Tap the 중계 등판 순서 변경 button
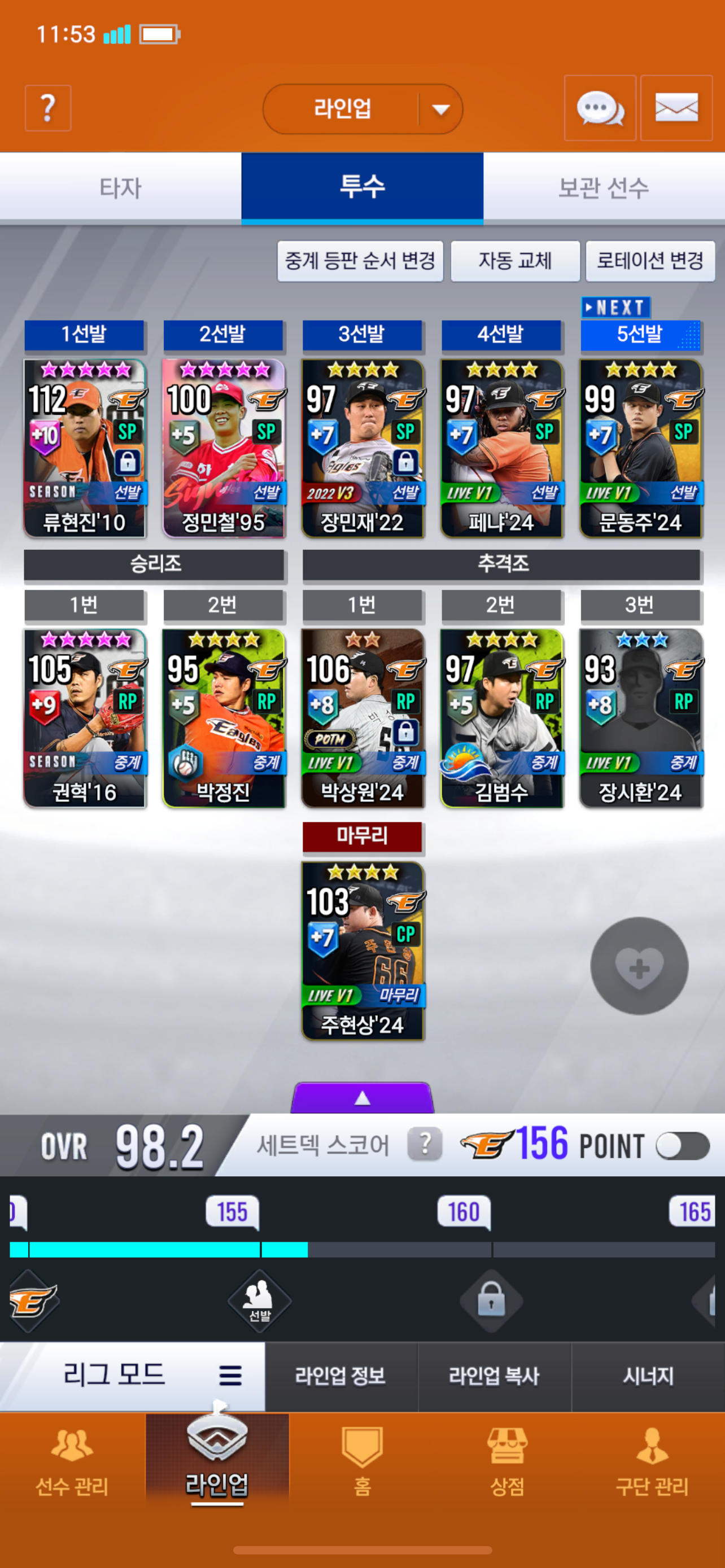725x1568 pixels. tap(360, 261)
